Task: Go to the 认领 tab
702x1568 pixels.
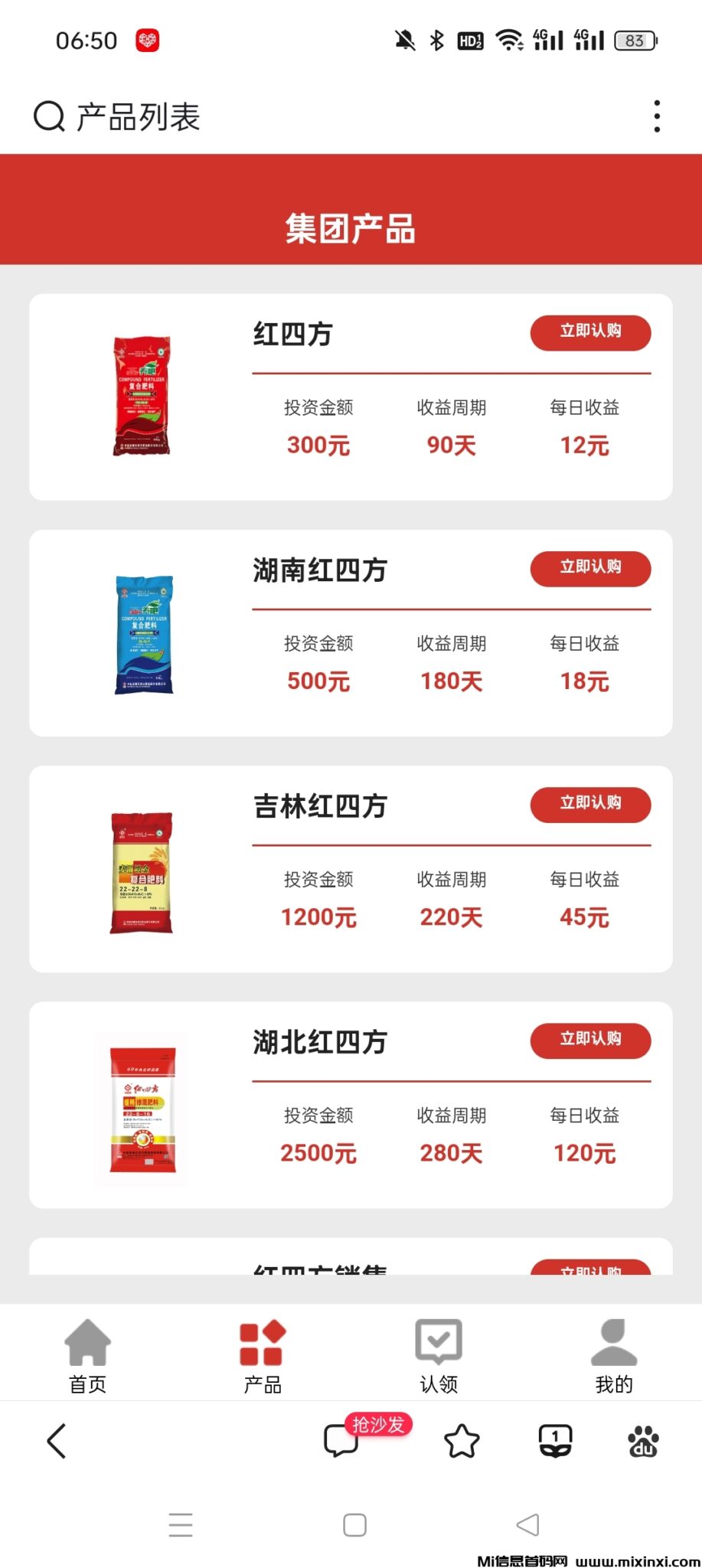Action: tap(439, 1355)
